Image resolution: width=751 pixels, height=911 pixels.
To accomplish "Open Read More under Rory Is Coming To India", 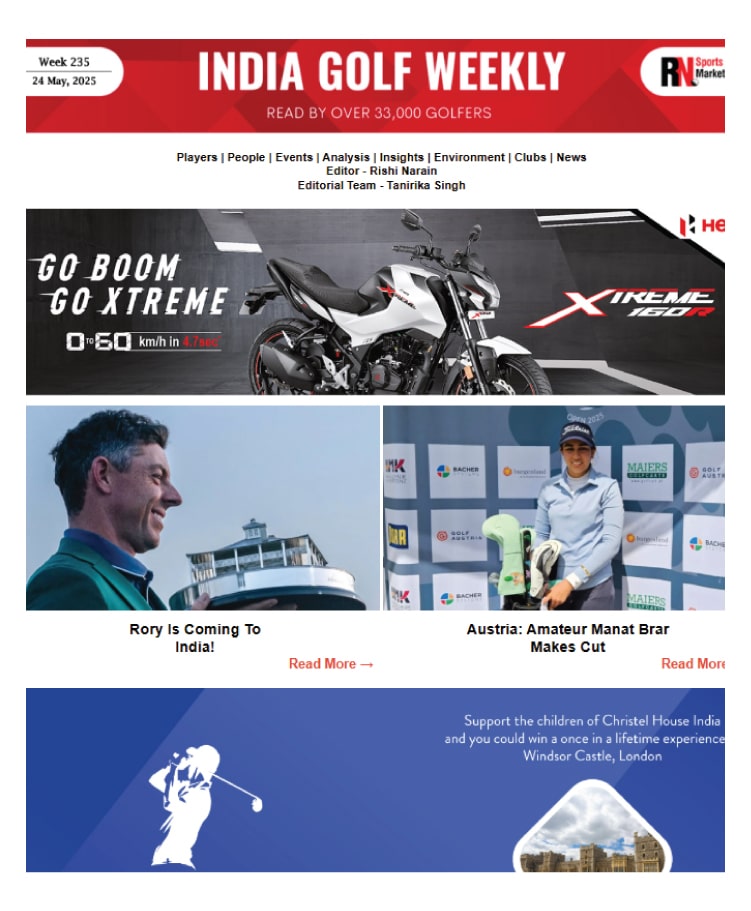I will tap(330, 664).
